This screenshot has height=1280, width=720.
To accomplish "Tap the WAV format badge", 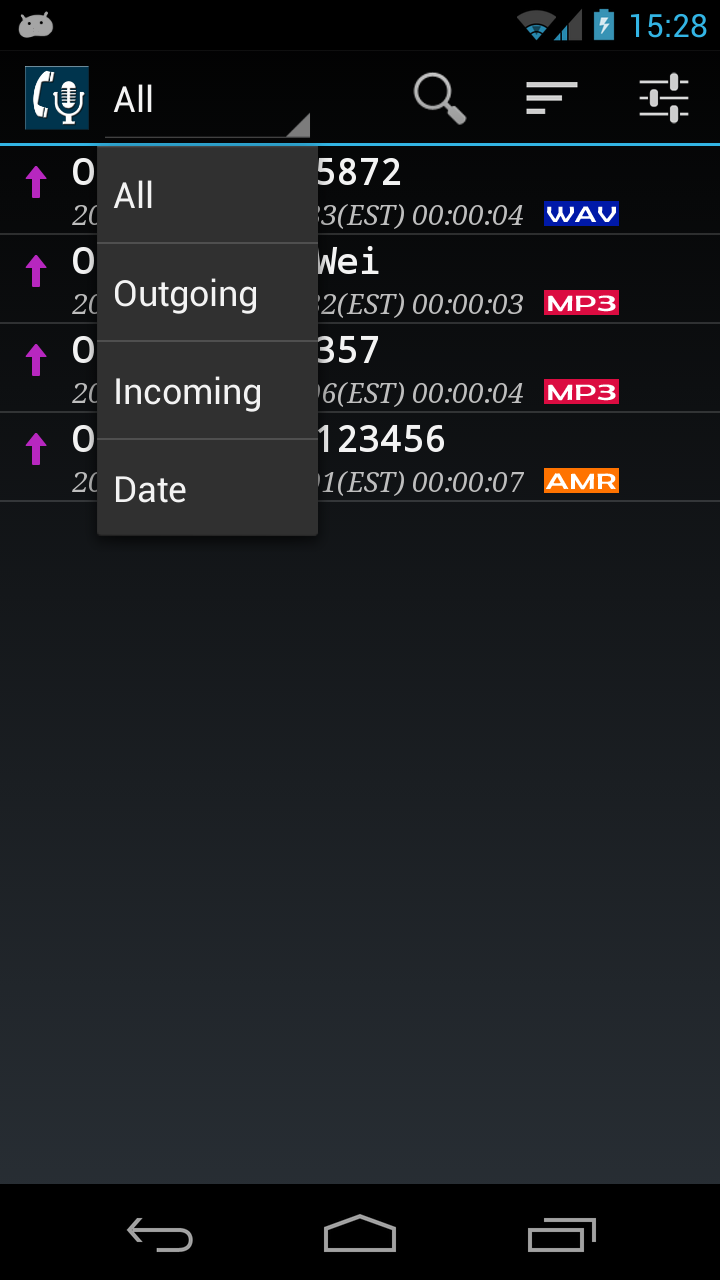I will point(581,213).
